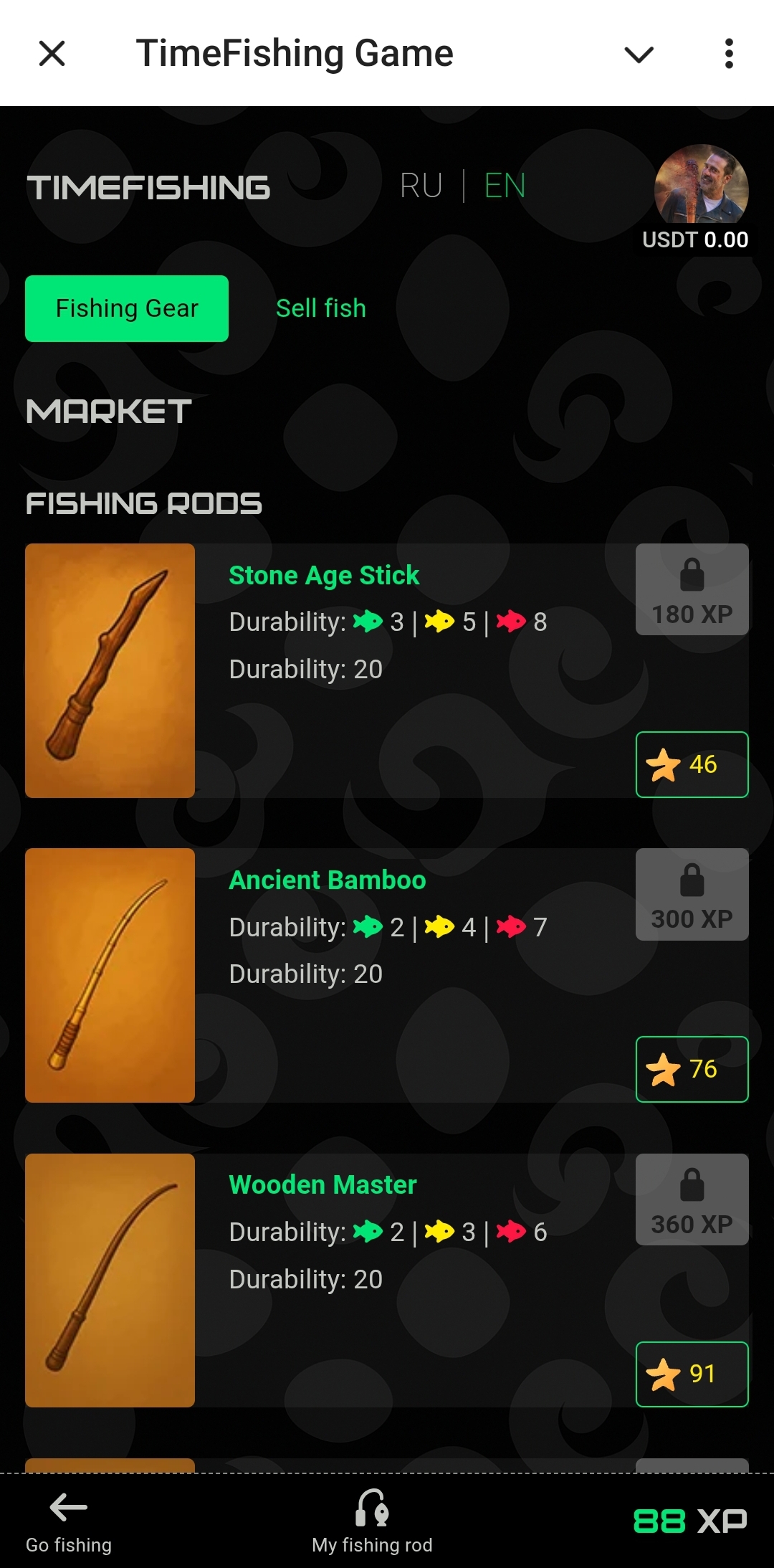This screenshot has height=1568, width=774.
Task: Purchase Stone Age Stick for 46 stars
Action: point(691,764)
